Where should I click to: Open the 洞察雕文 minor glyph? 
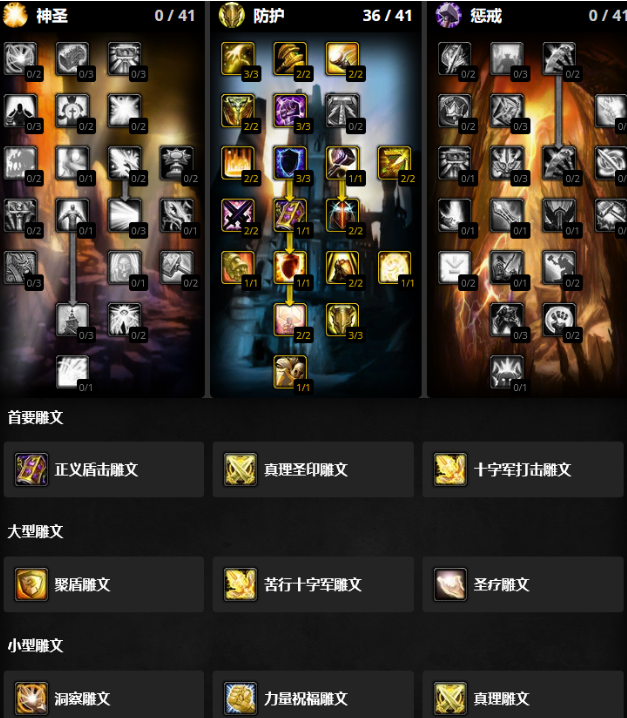[x=104, y=697]
